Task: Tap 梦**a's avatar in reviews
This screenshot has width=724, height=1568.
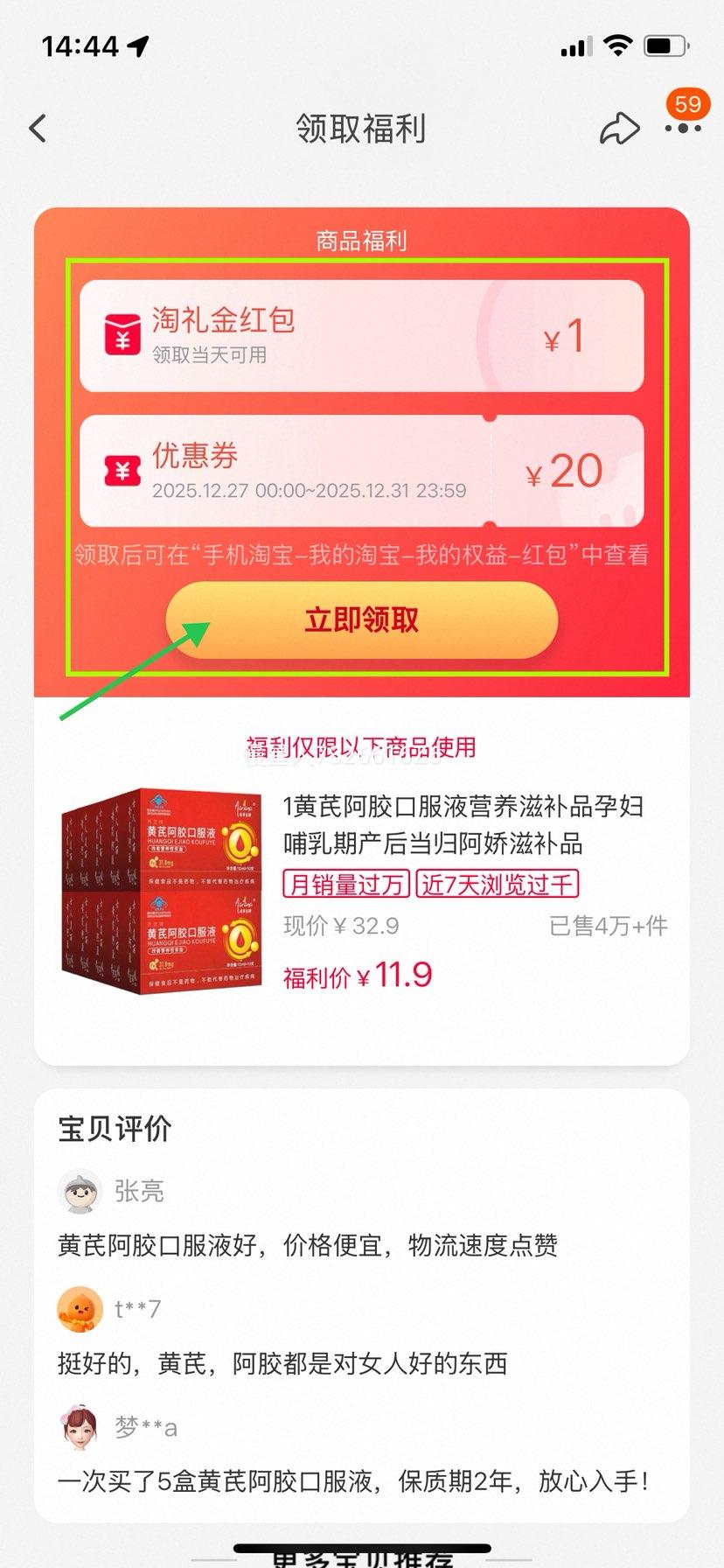Action: click(x=81, y=1425)
